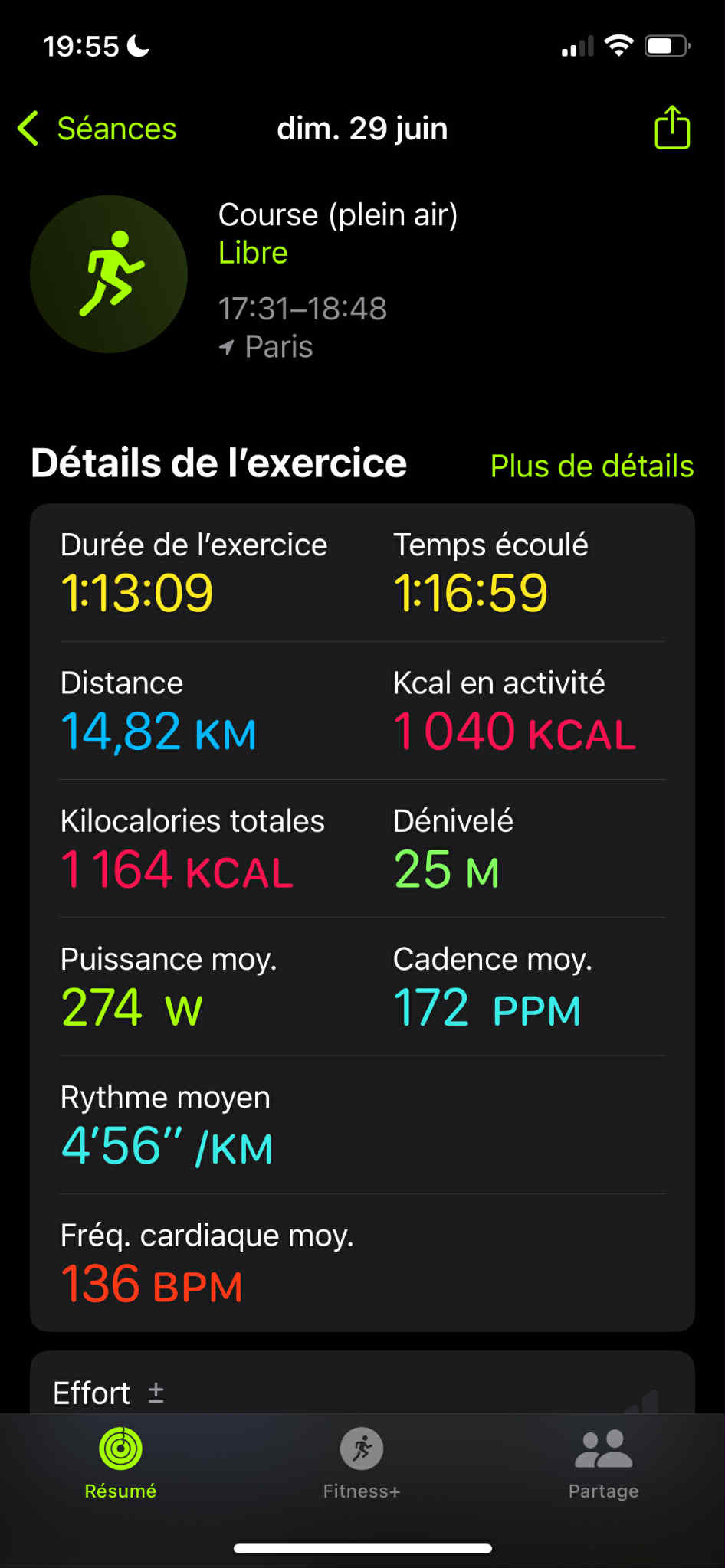Adjust the Effort rating

click(156, 1392)
